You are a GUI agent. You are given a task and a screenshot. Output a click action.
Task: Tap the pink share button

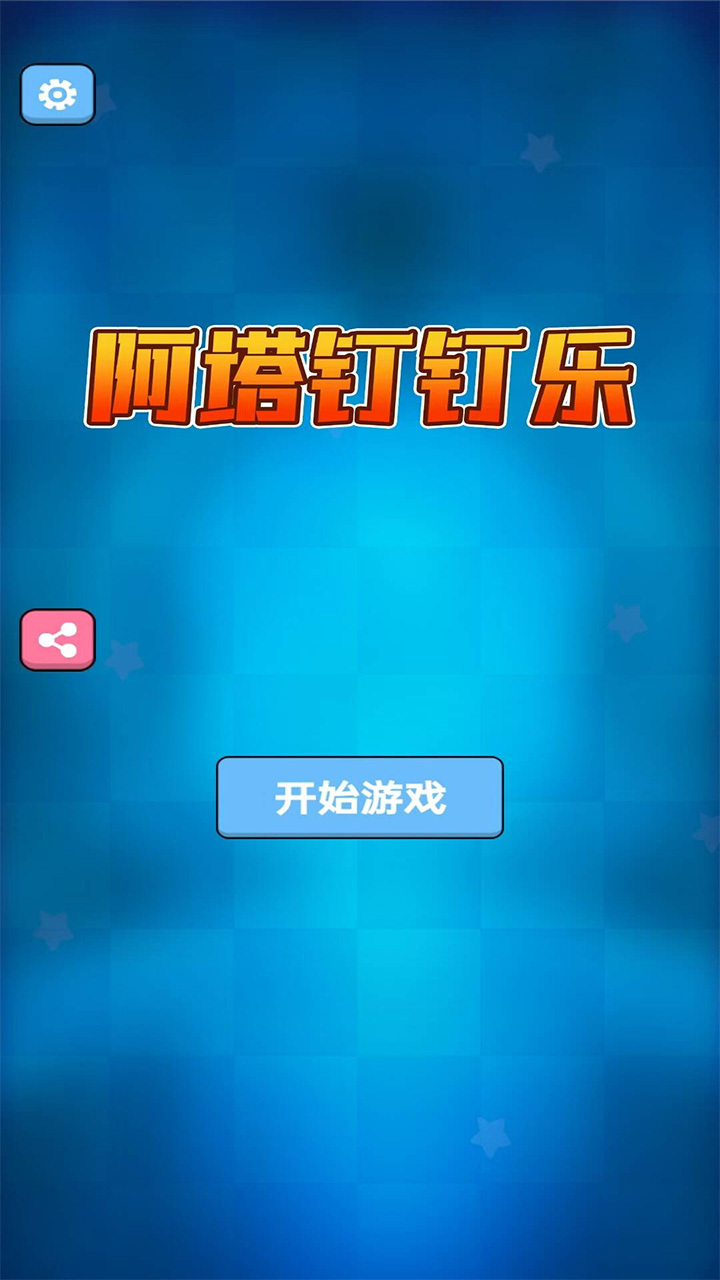pyautogui.click(x=58, y=639)
